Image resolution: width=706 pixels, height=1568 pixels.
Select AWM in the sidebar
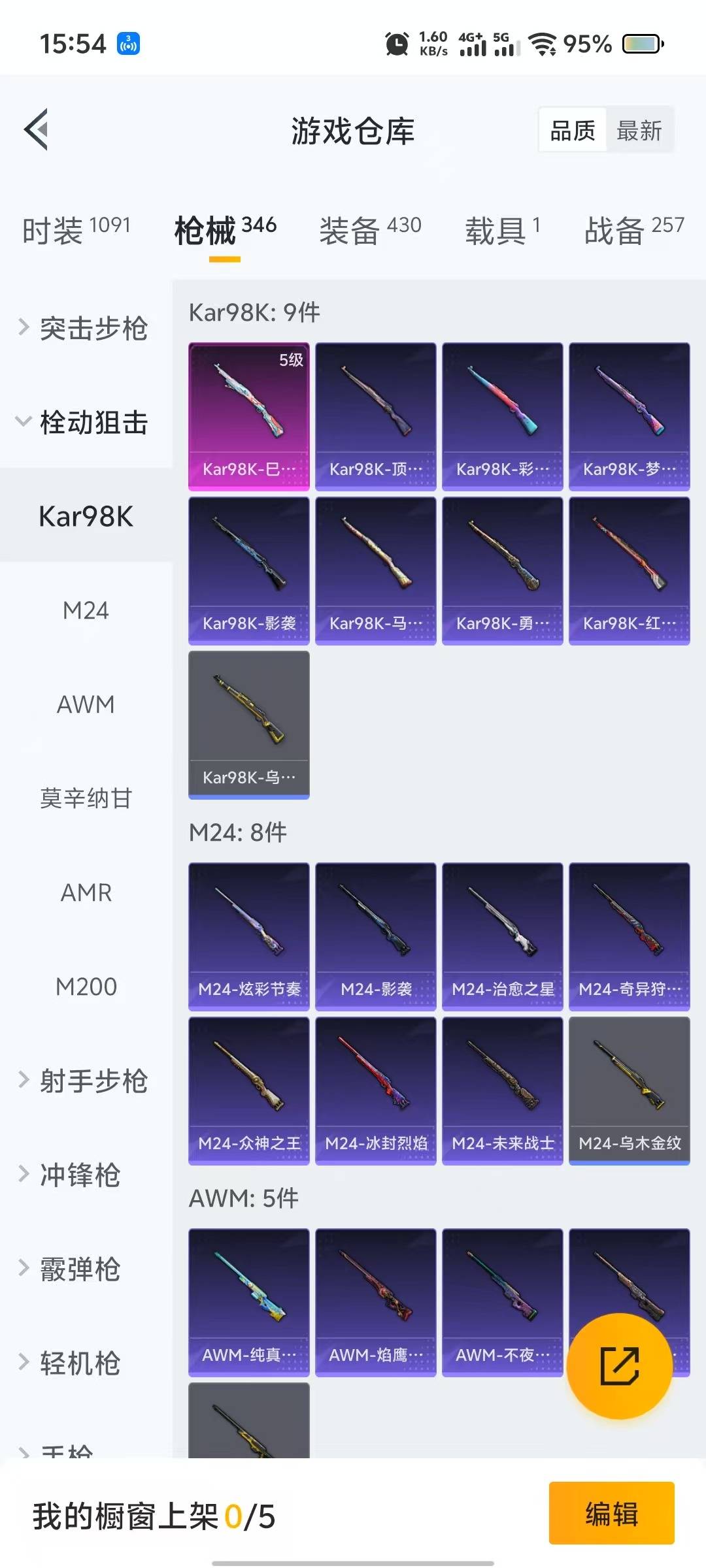(x=86, y=704)
